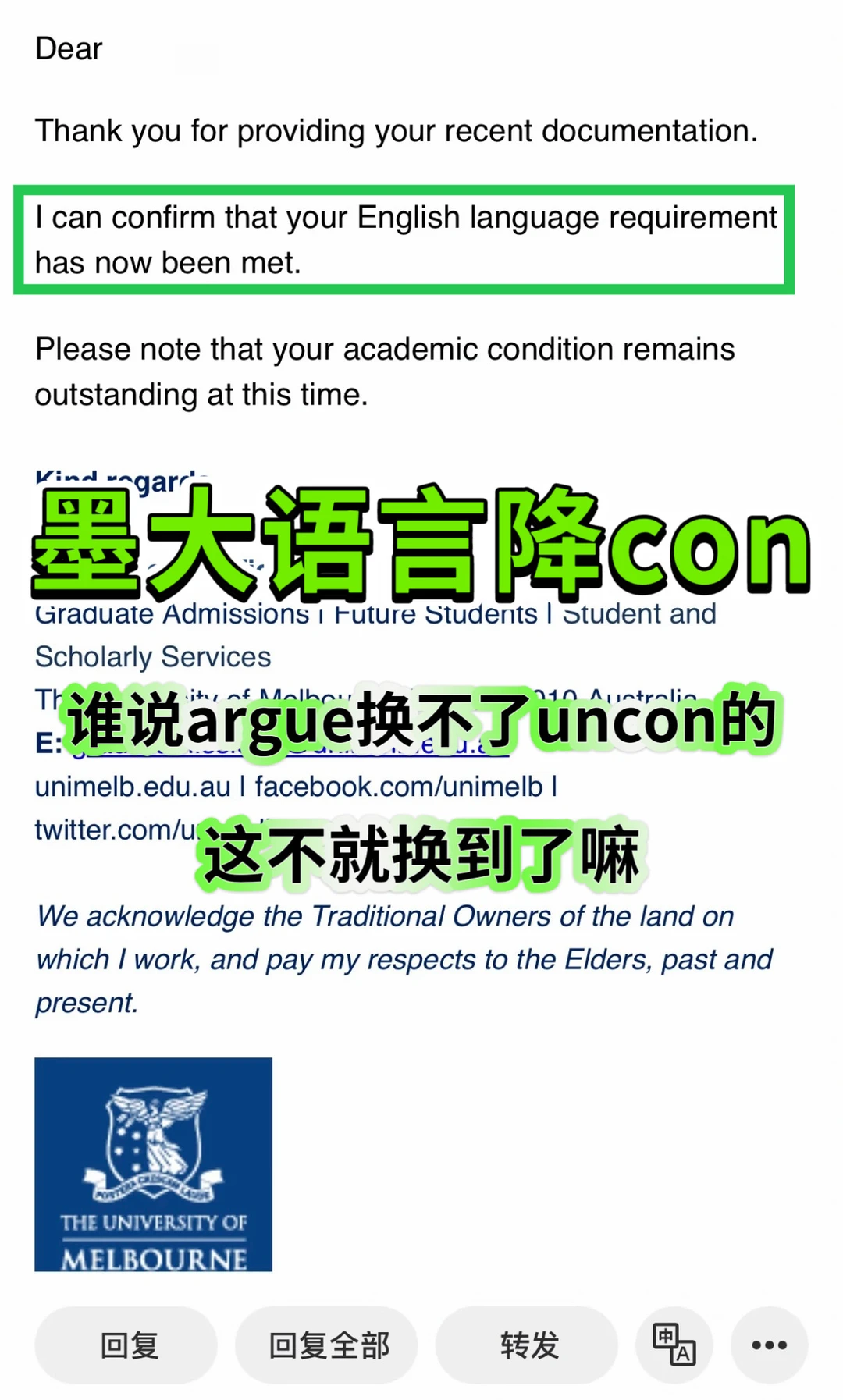
Task: Open the unimelb.edu.au link
Action: pos(133,787)
